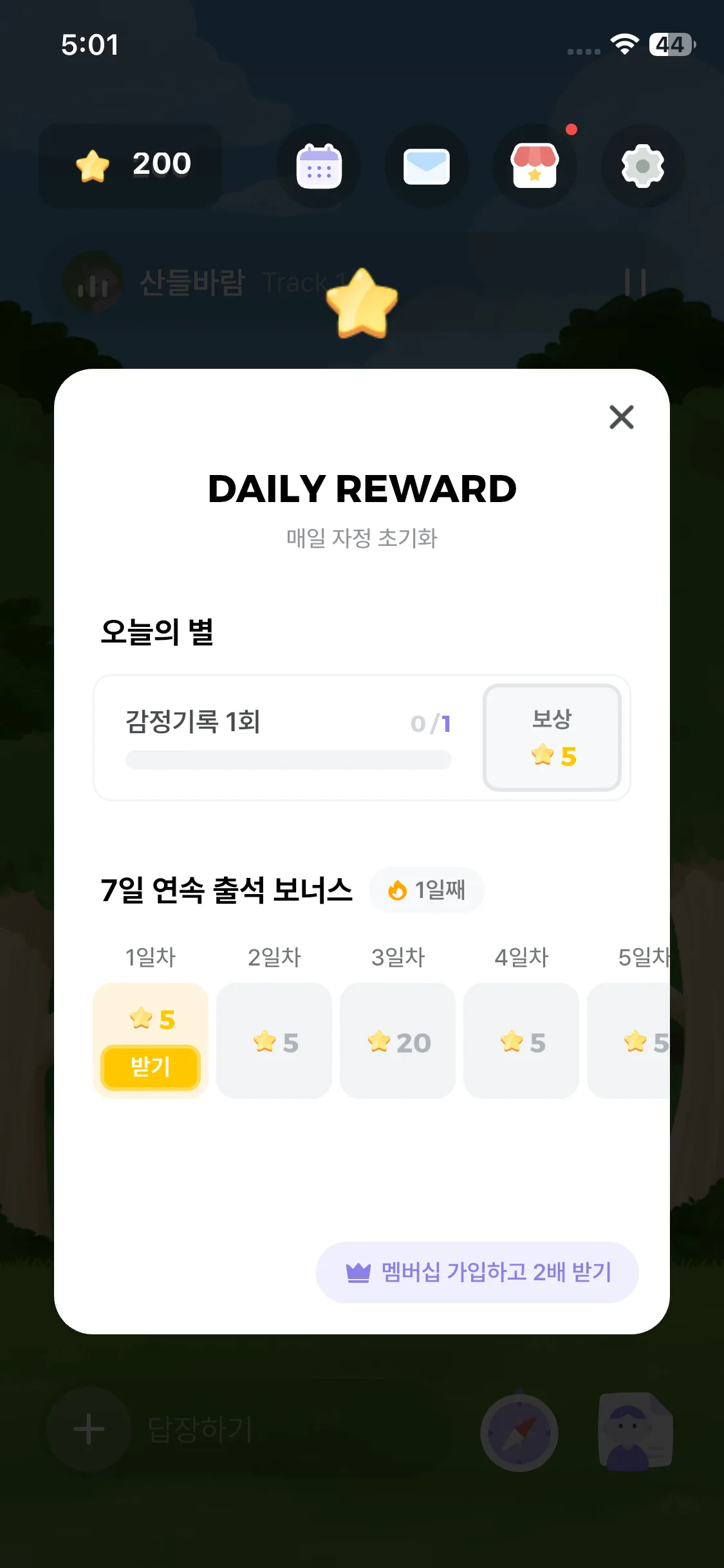Tap the 보상 5 stars reward button
The image size is (724, 1568).
[x=552, y=738]
